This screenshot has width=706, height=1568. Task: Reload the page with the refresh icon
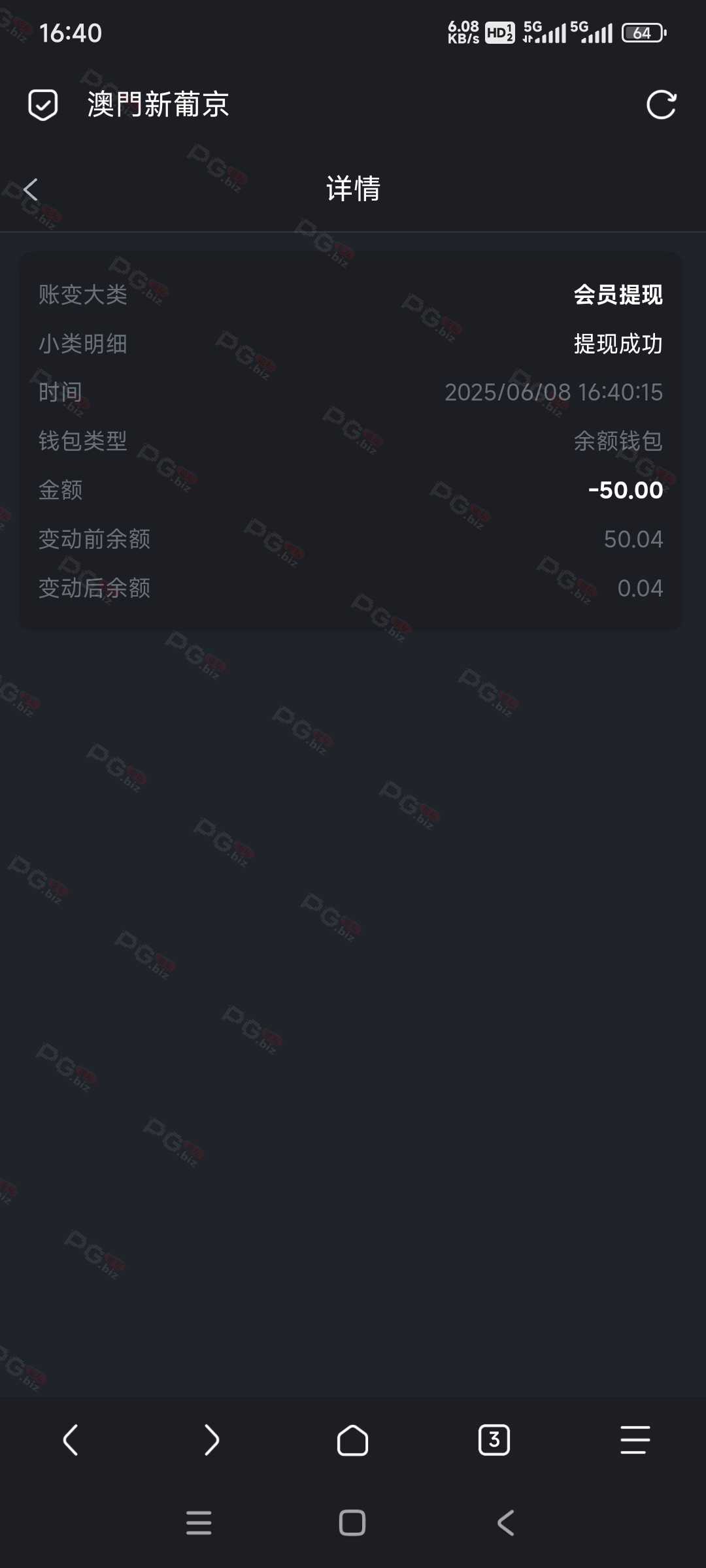(661, 105)
